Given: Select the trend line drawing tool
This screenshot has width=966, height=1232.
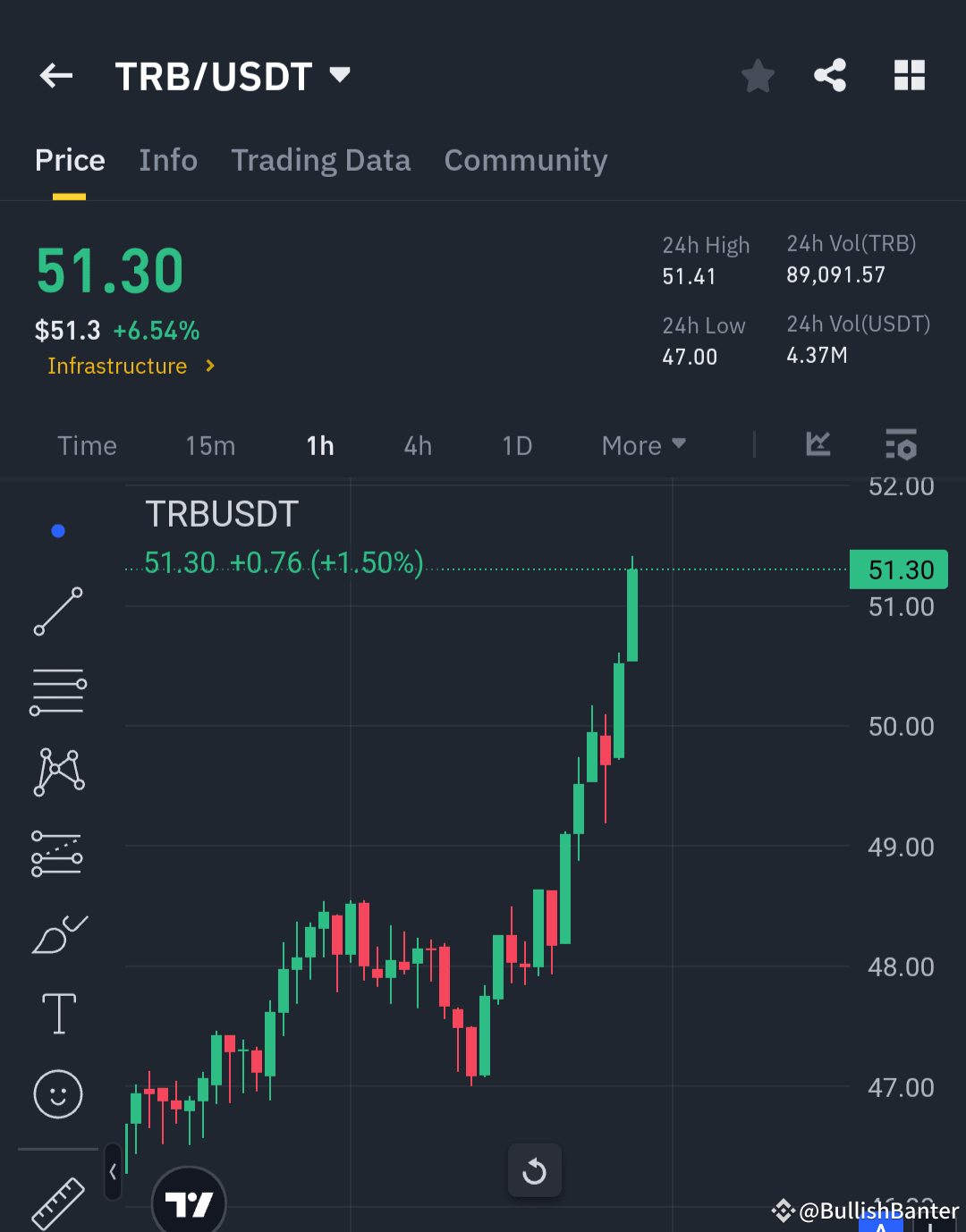Looking at the screenshot, I should point(57,612).
